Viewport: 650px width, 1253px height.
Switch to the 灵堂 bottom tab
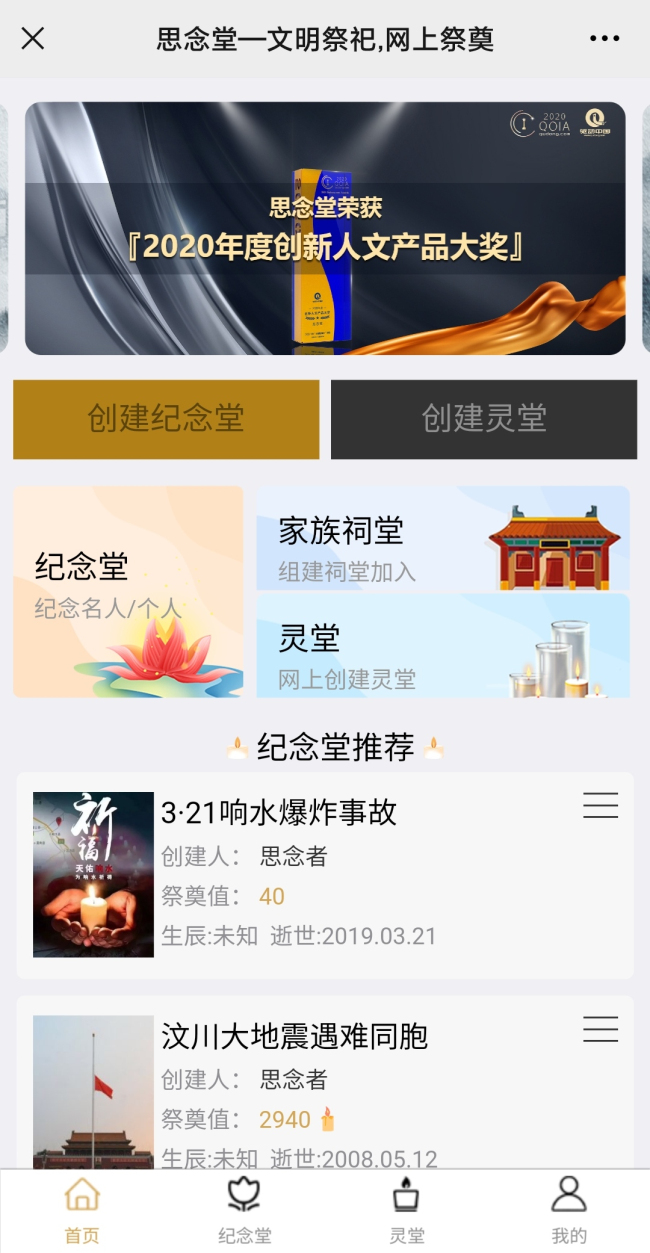(x=407, y=1209)
